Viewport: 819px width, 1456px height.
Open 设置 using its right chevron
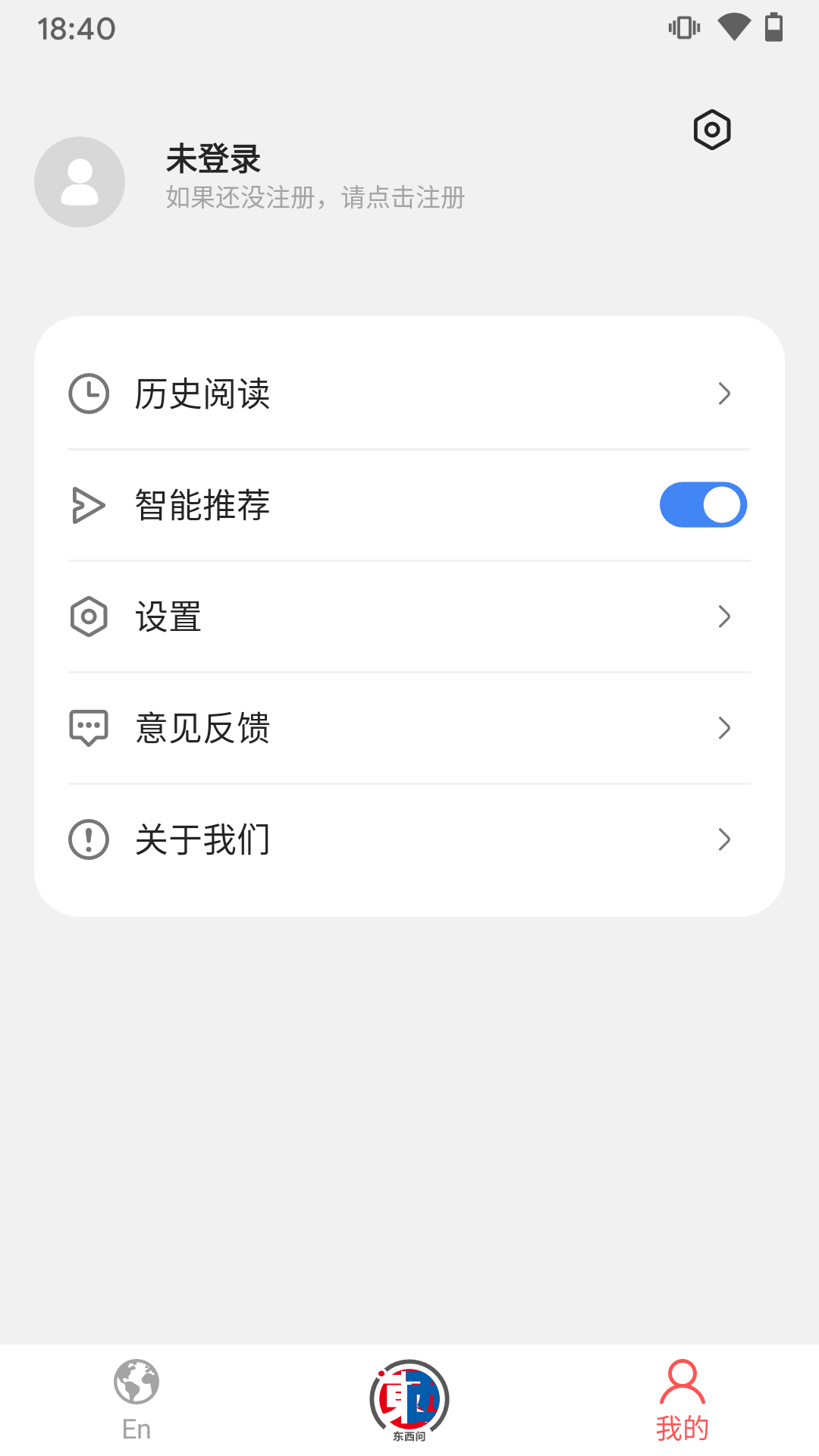pos(725,617)
